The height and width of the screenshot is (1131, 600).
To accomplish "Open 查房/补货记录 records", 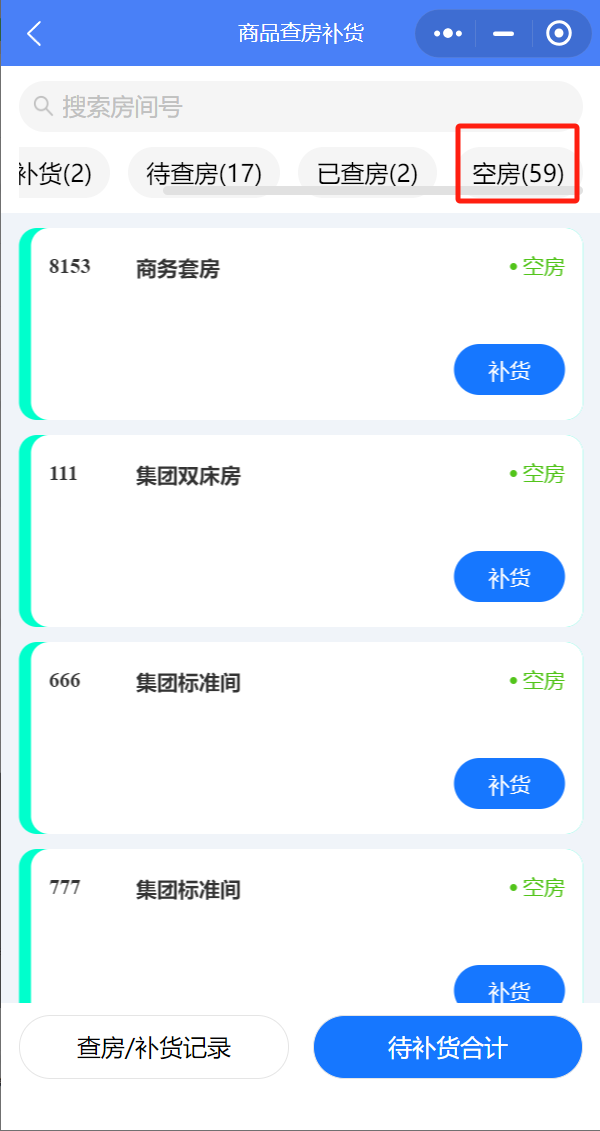I will (154, 1047).
